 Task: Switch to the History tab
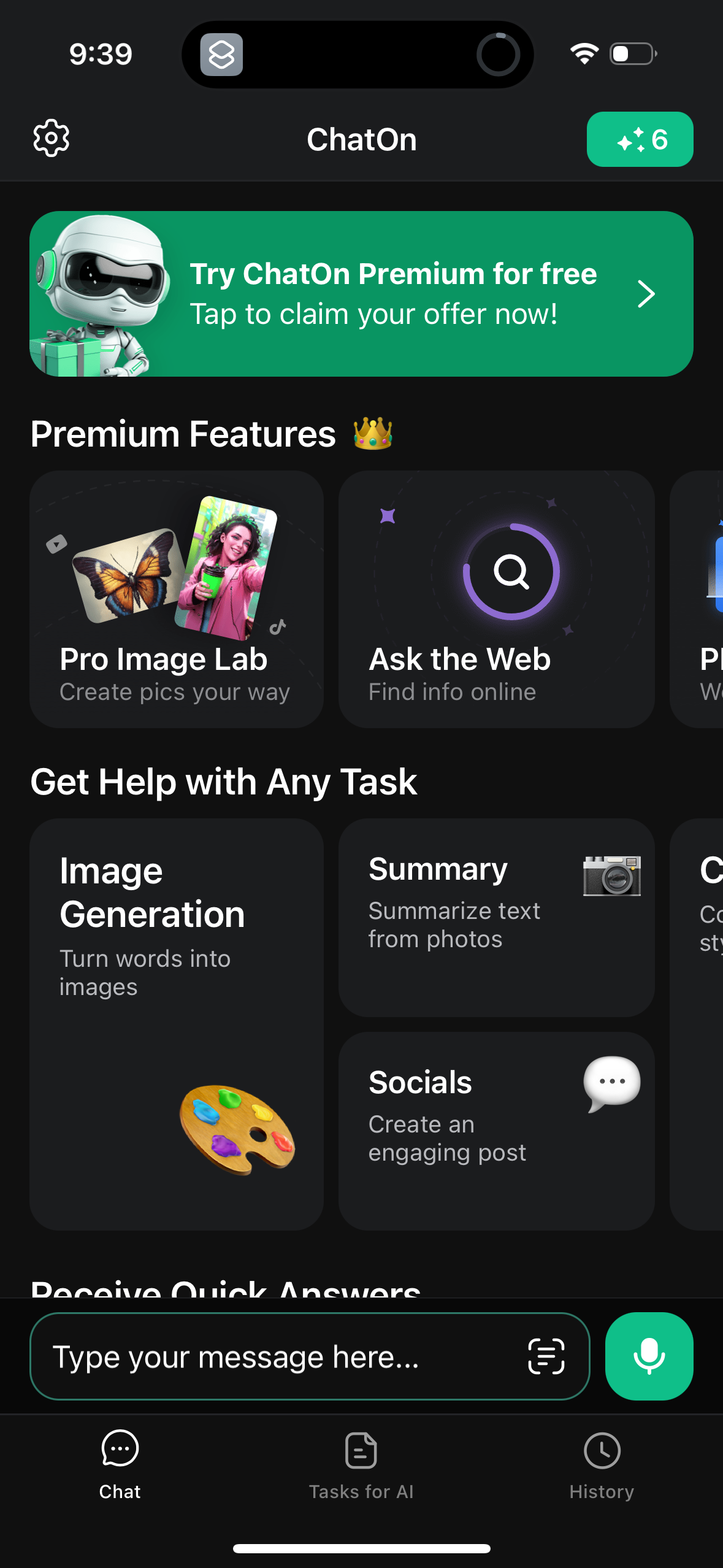click(602, 1465)
